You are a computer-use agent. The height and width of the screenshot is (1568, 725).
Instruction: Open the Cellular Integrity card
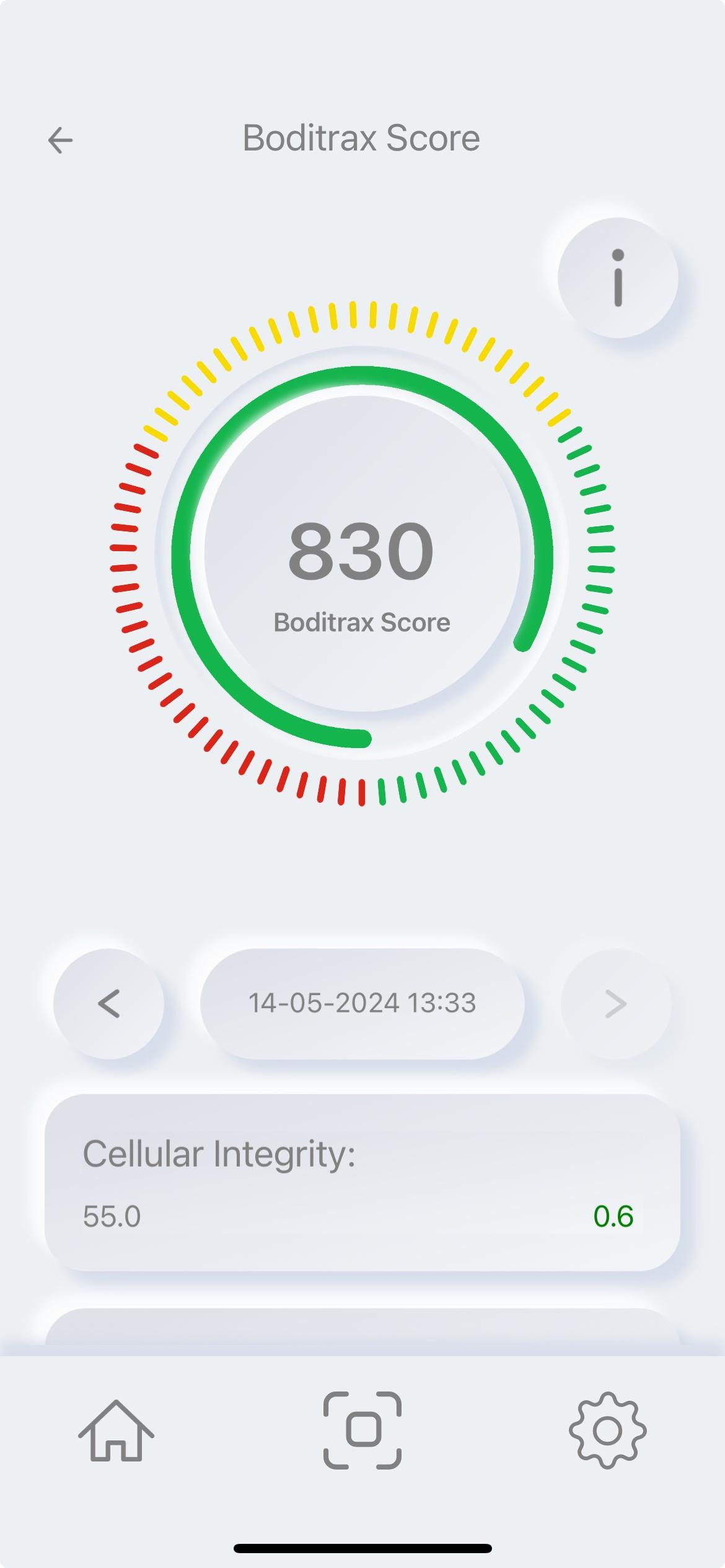point(362,1183)
